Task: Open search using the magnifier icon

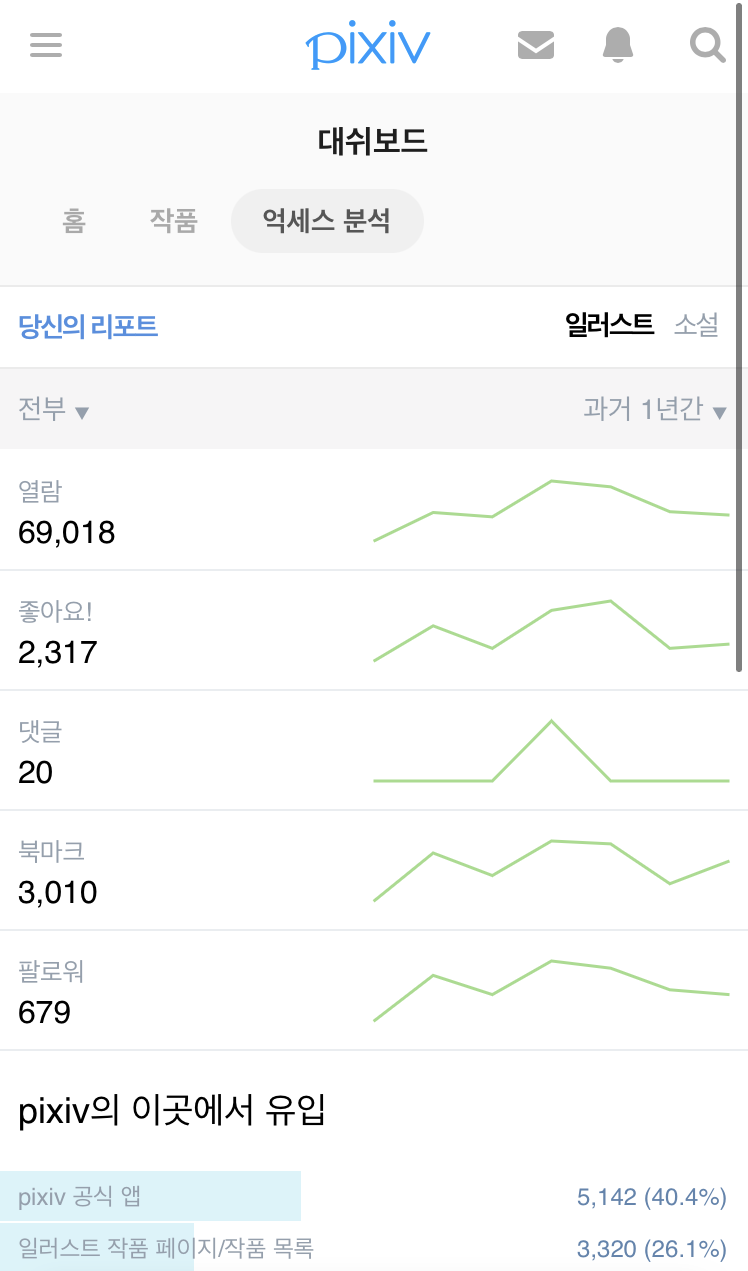Action: (706, 44)
